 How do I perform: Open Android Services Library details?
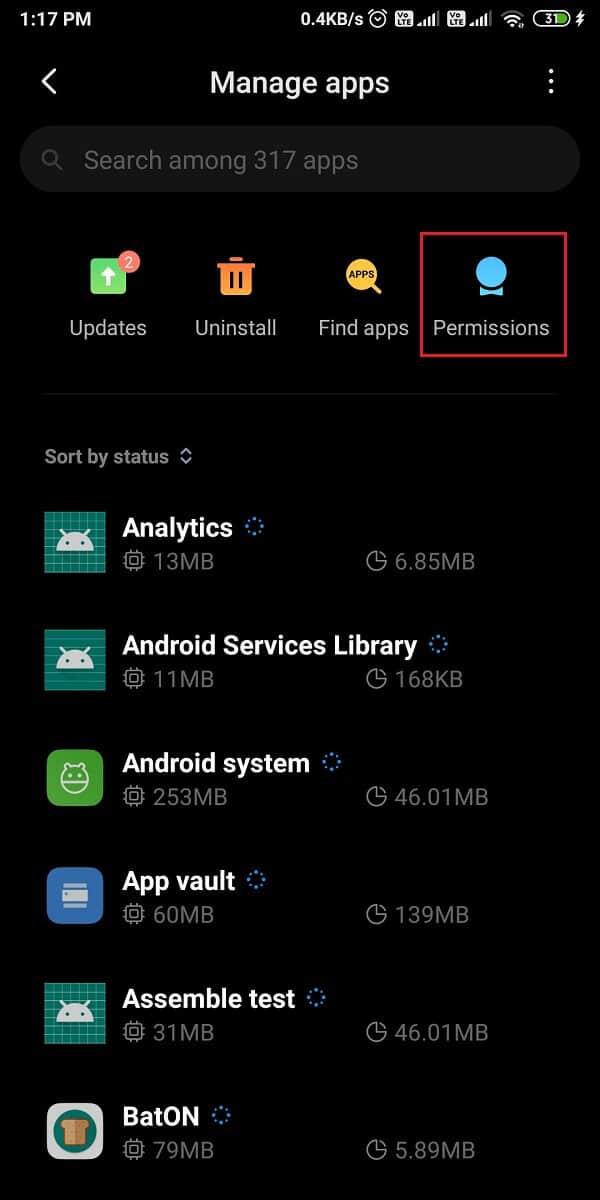pos(300,661)
